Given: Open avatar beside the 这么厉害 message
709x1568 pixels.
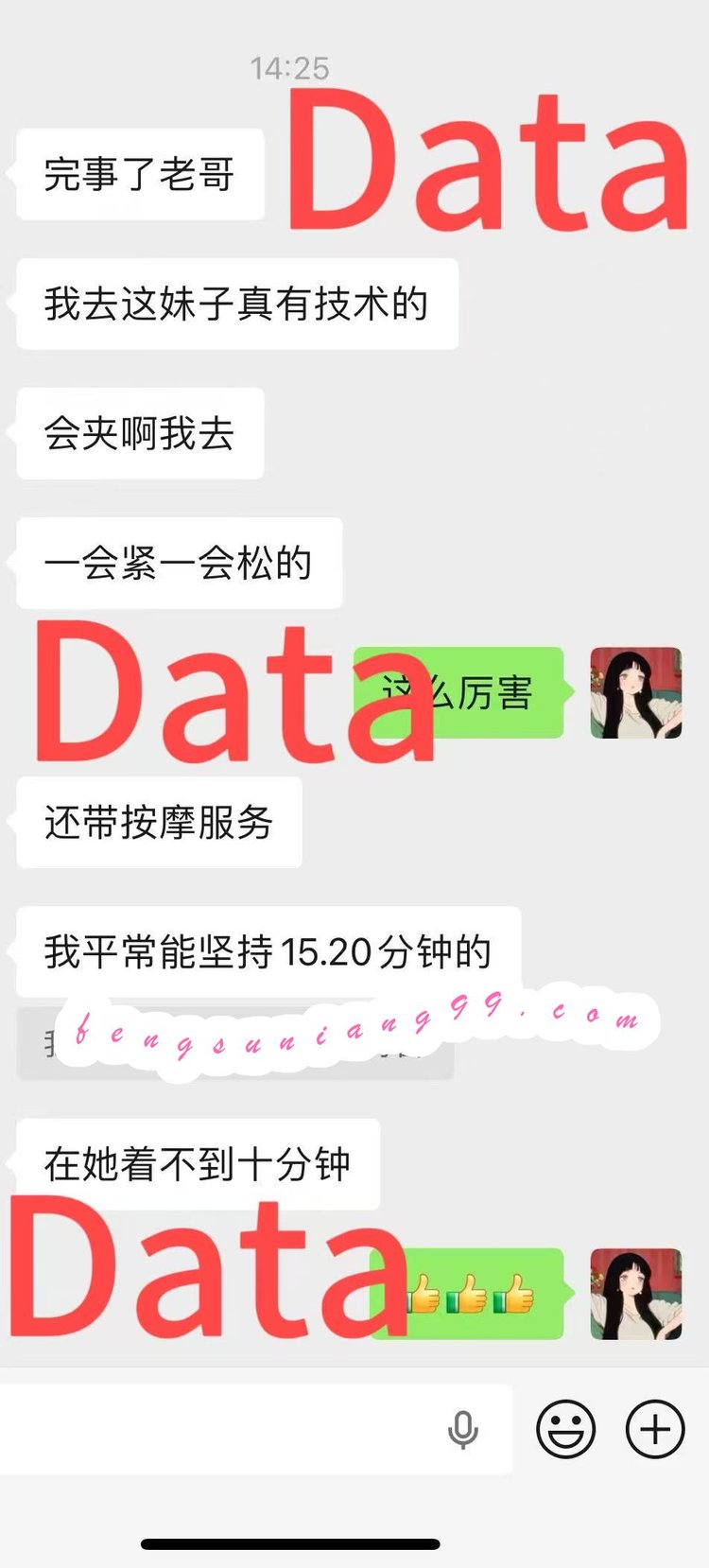Looking at the screenshot, I should pyautogui.click(x=635, y=693).
